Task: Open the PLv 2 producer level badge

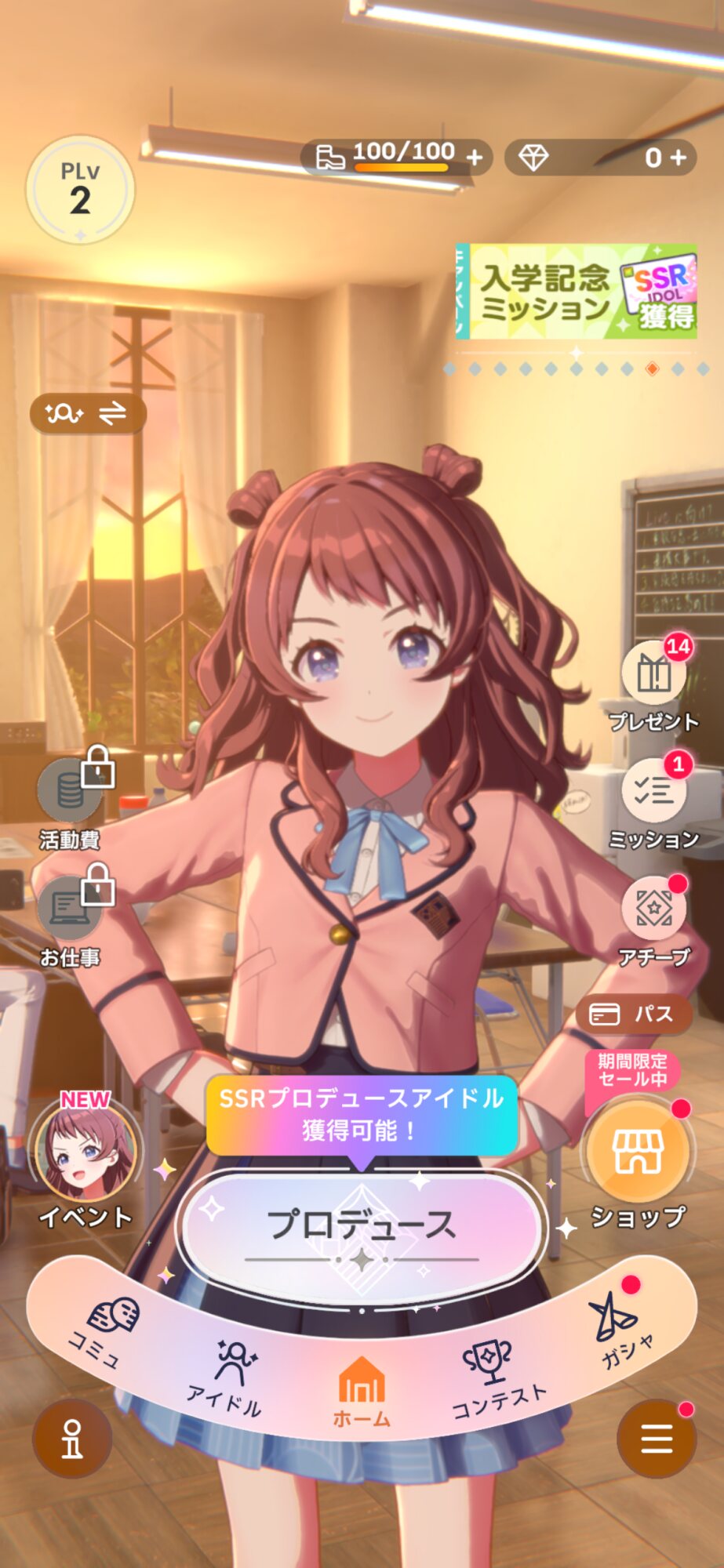Action: (80, 190)
